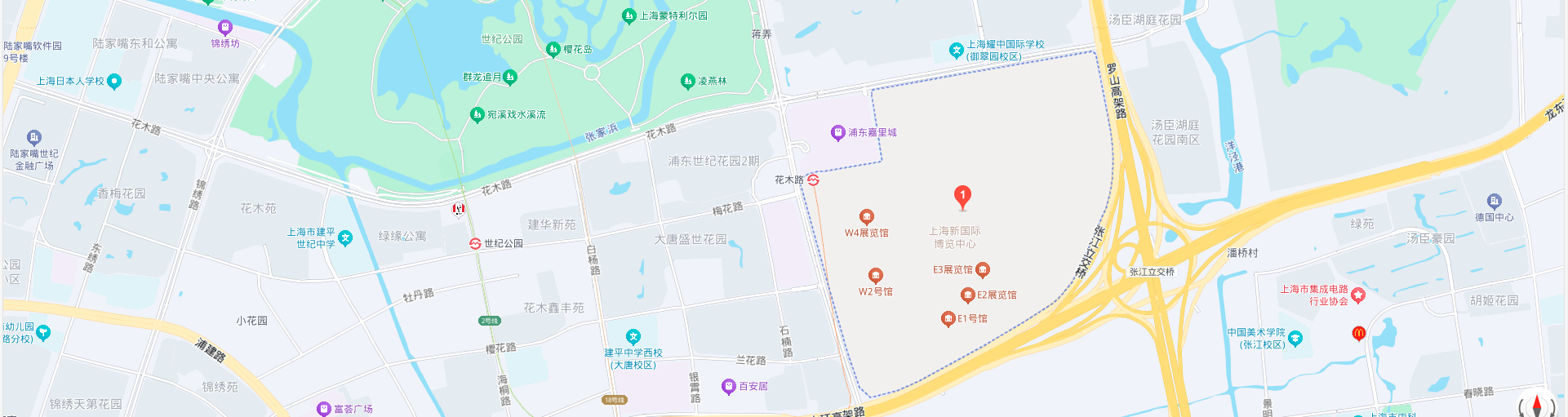1568x417 pixels.
Task: Tap the 百安居 store marker
Action: [729, 387]
